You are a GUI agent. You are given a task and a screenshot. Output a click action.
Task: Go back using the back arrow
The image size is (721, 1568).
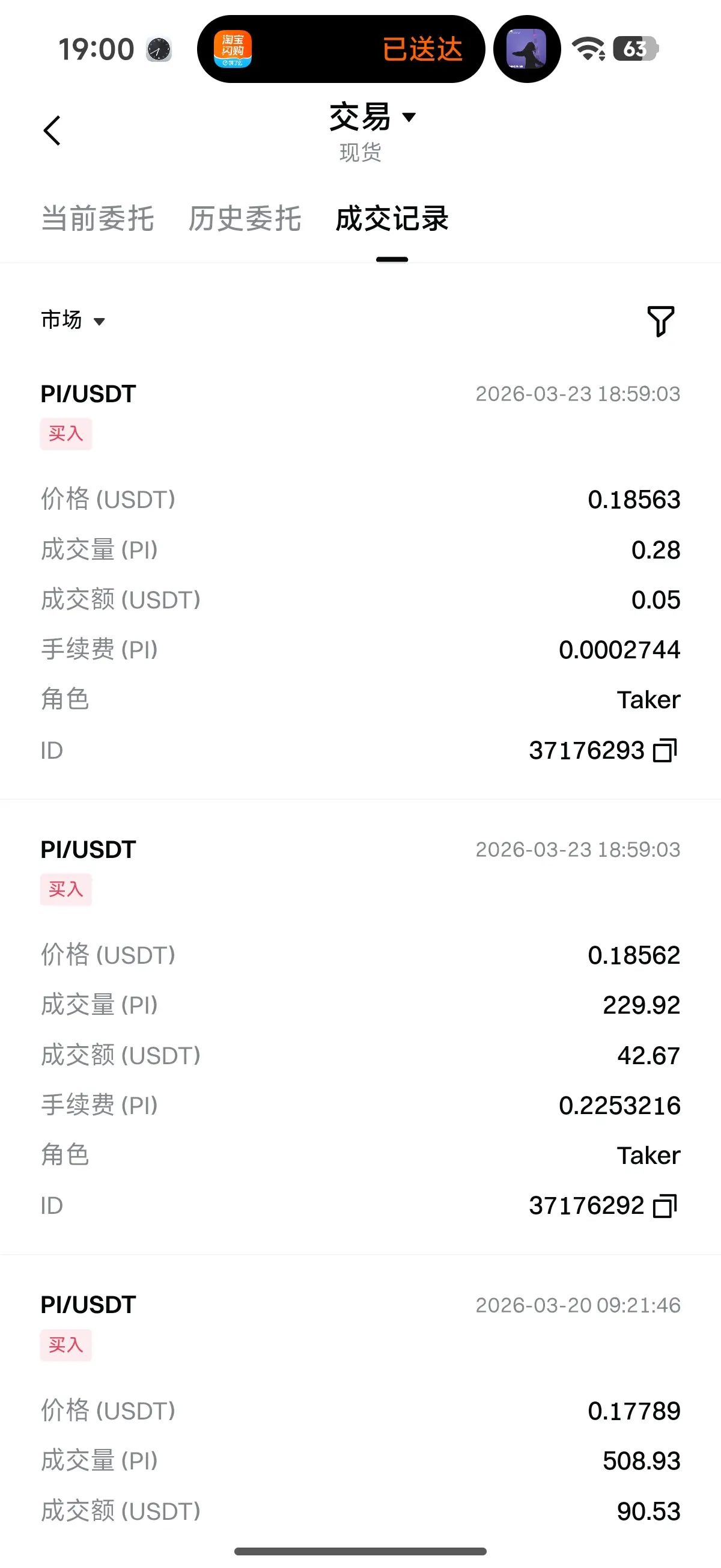pos(52,130)
